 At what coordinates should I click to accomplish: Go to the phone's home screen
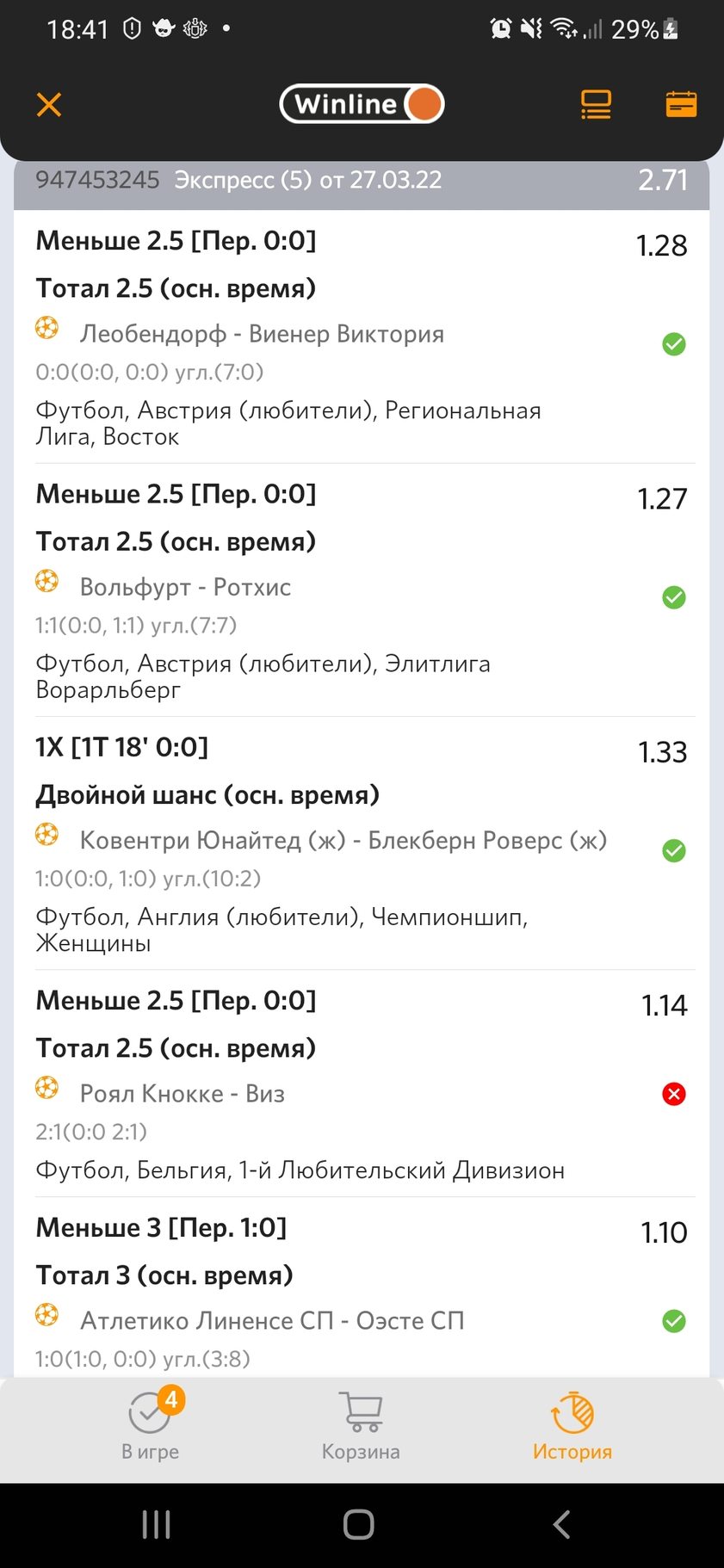359,1525
